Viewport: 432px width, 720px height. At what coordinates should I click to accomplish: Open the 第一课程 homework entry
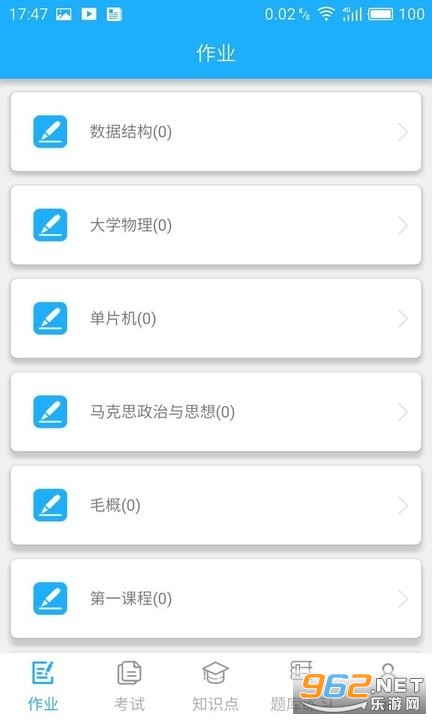pyautogui.click(x=216, y=598)
